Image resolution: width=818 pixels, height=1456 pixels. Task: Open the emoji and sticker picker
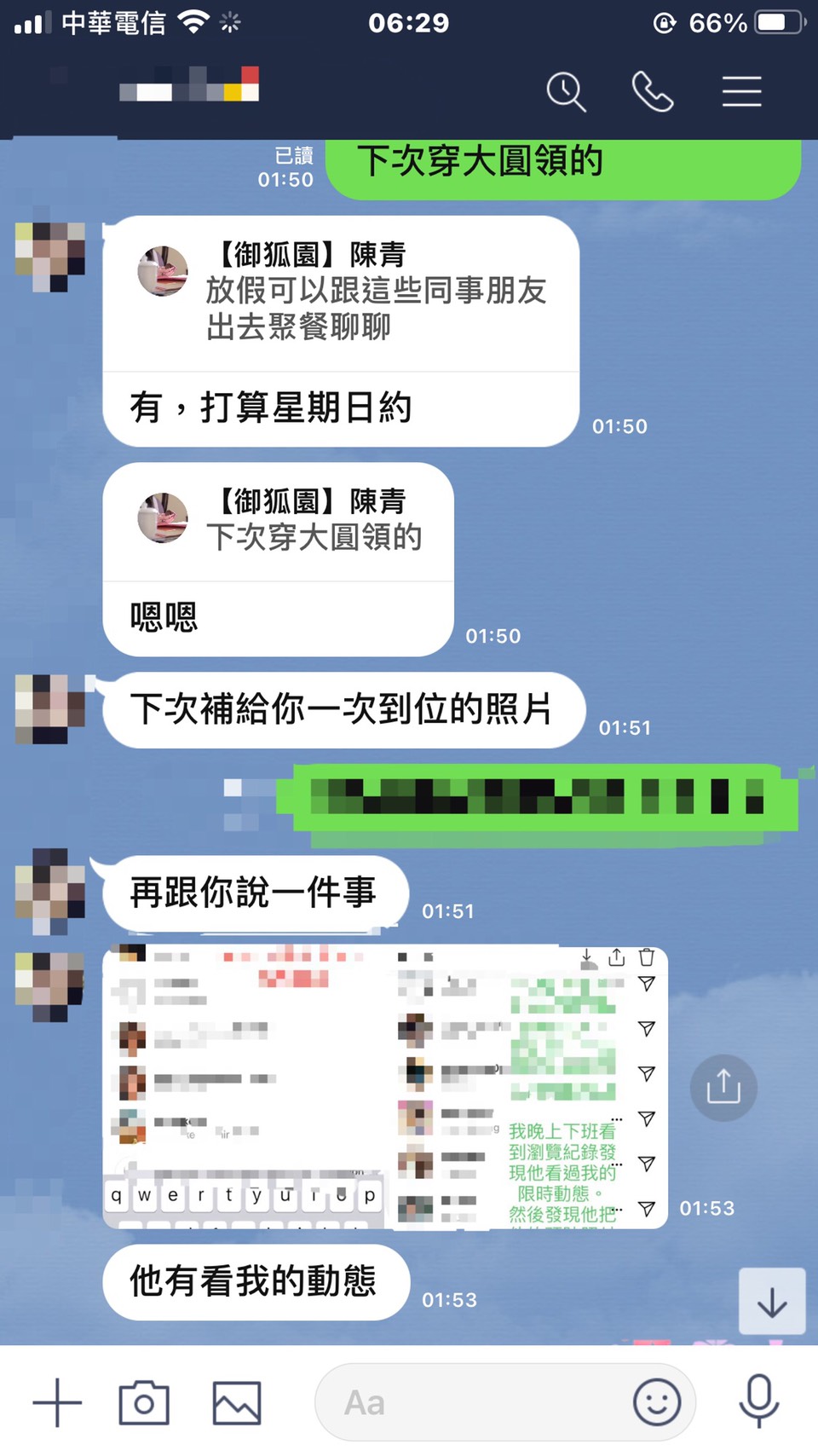pyautogui.click(x=657, y=1402)
